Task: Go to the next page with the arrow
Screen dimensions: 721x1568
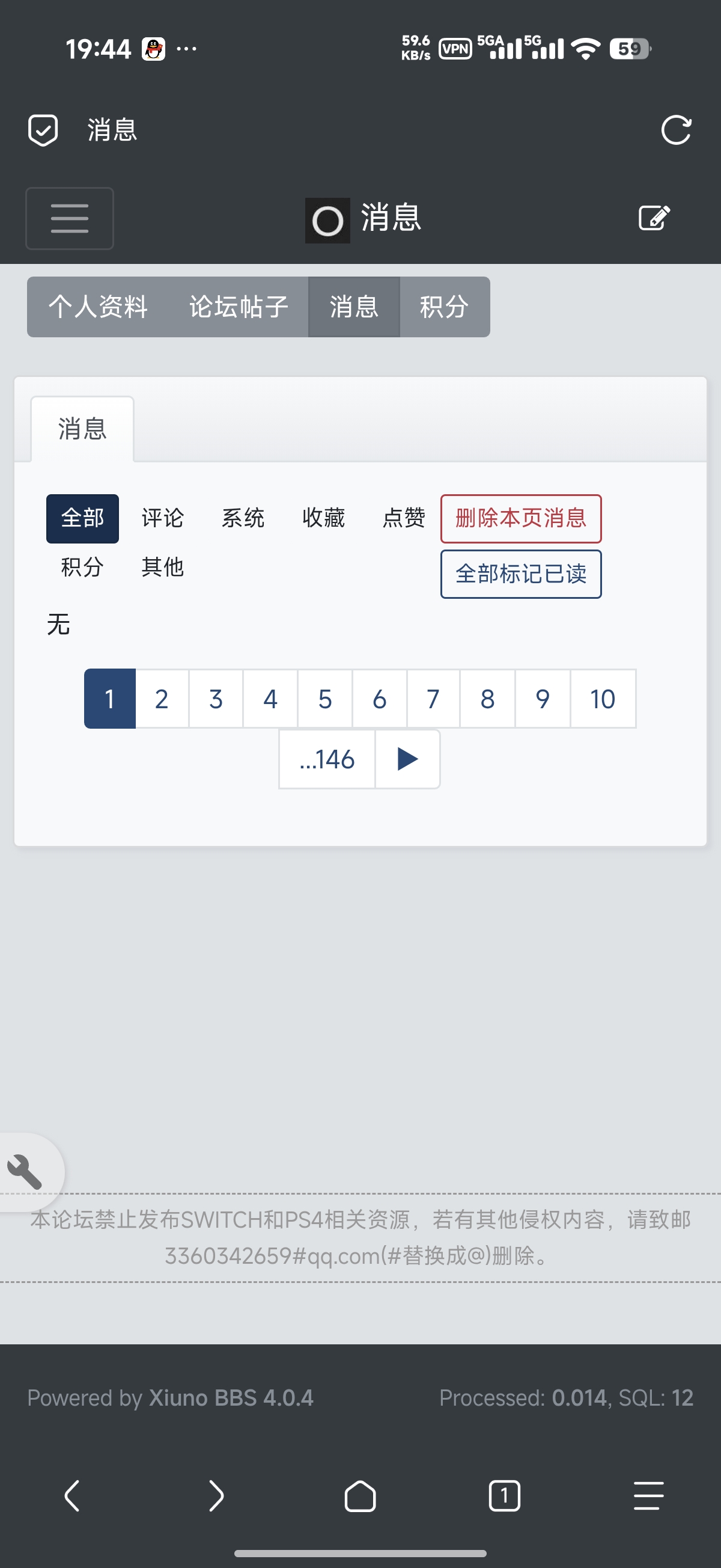Action: tap(407, 759)
